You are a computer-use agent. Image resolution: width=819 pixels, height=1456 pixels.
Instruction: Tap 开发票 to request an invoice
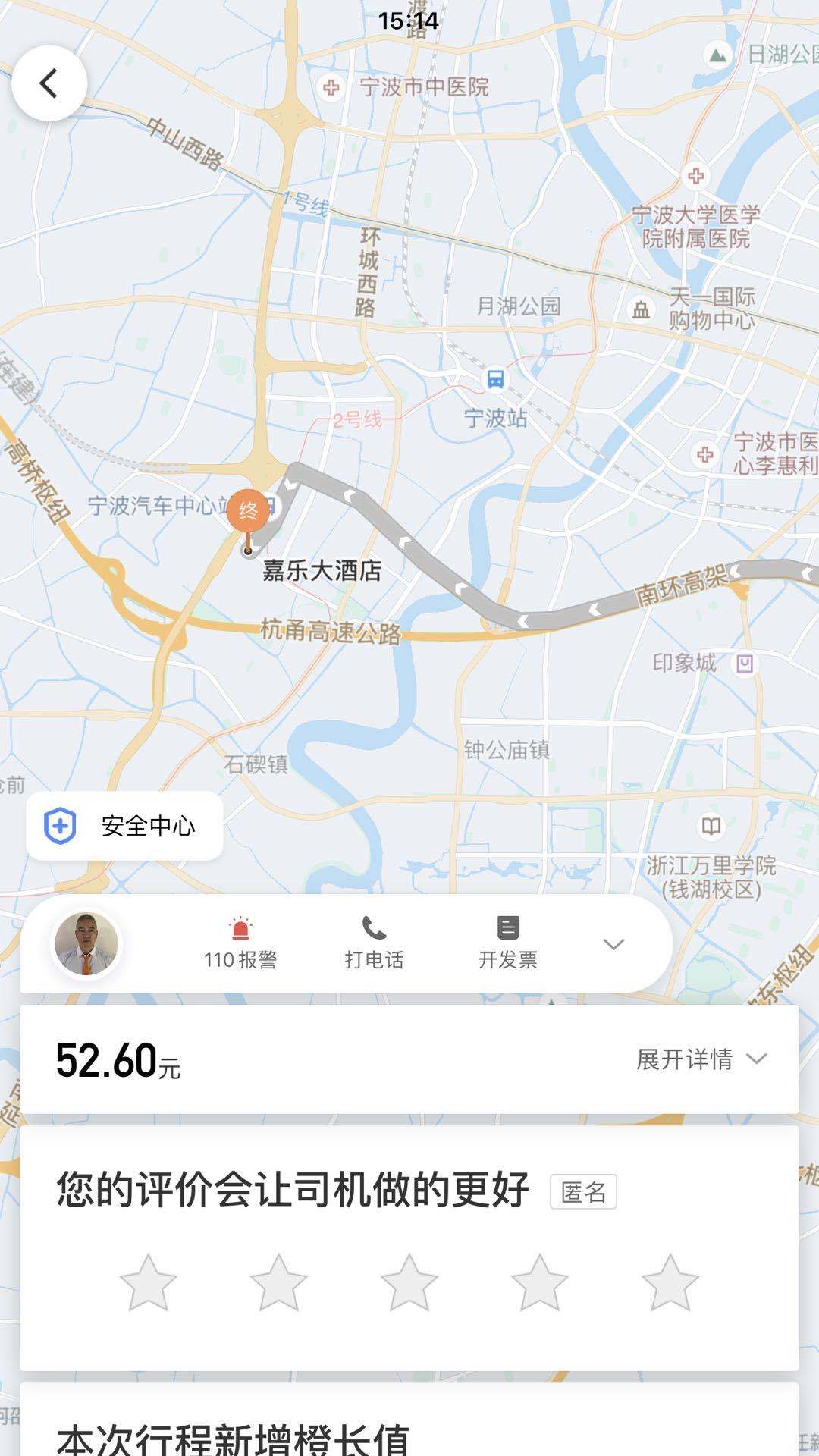(508, 944)
